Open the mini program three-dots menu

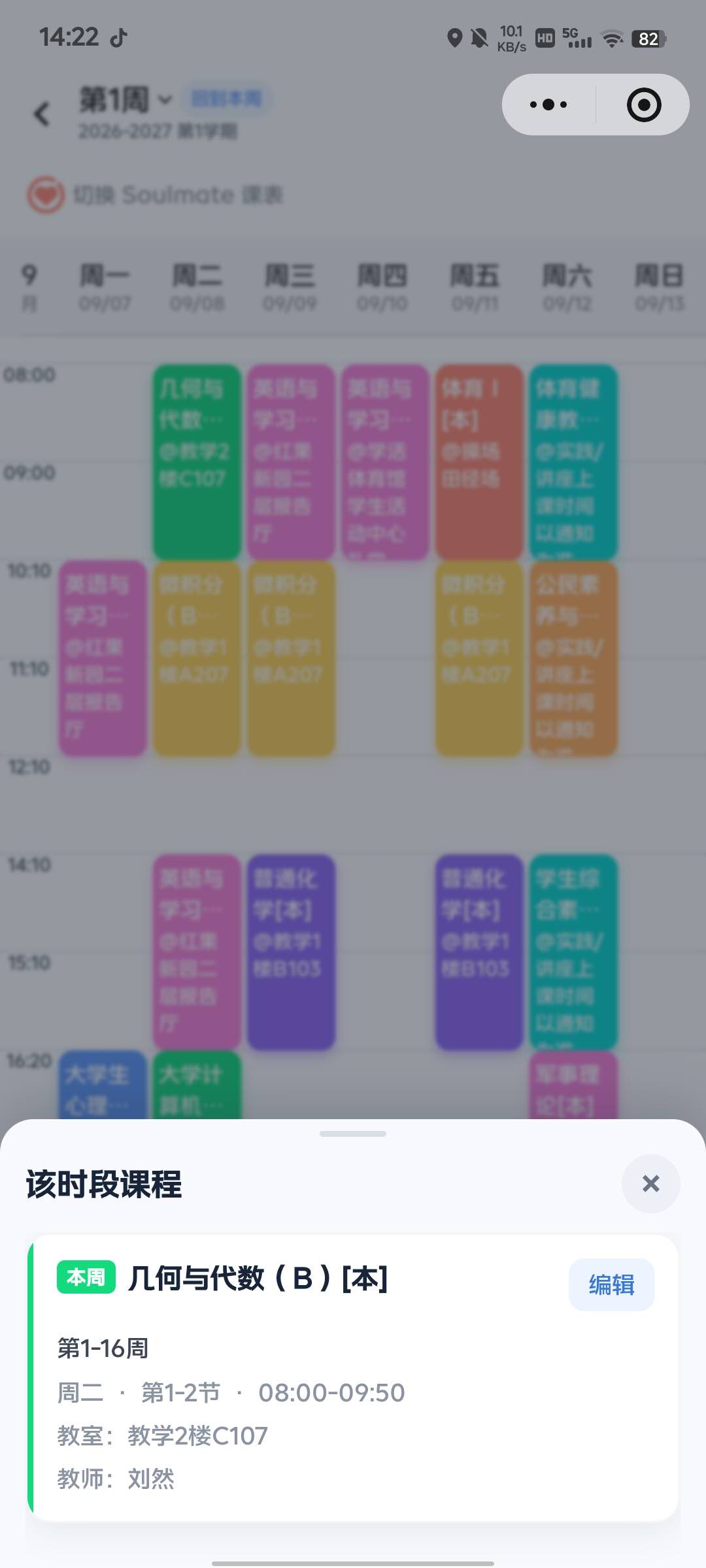coord(548,105)
